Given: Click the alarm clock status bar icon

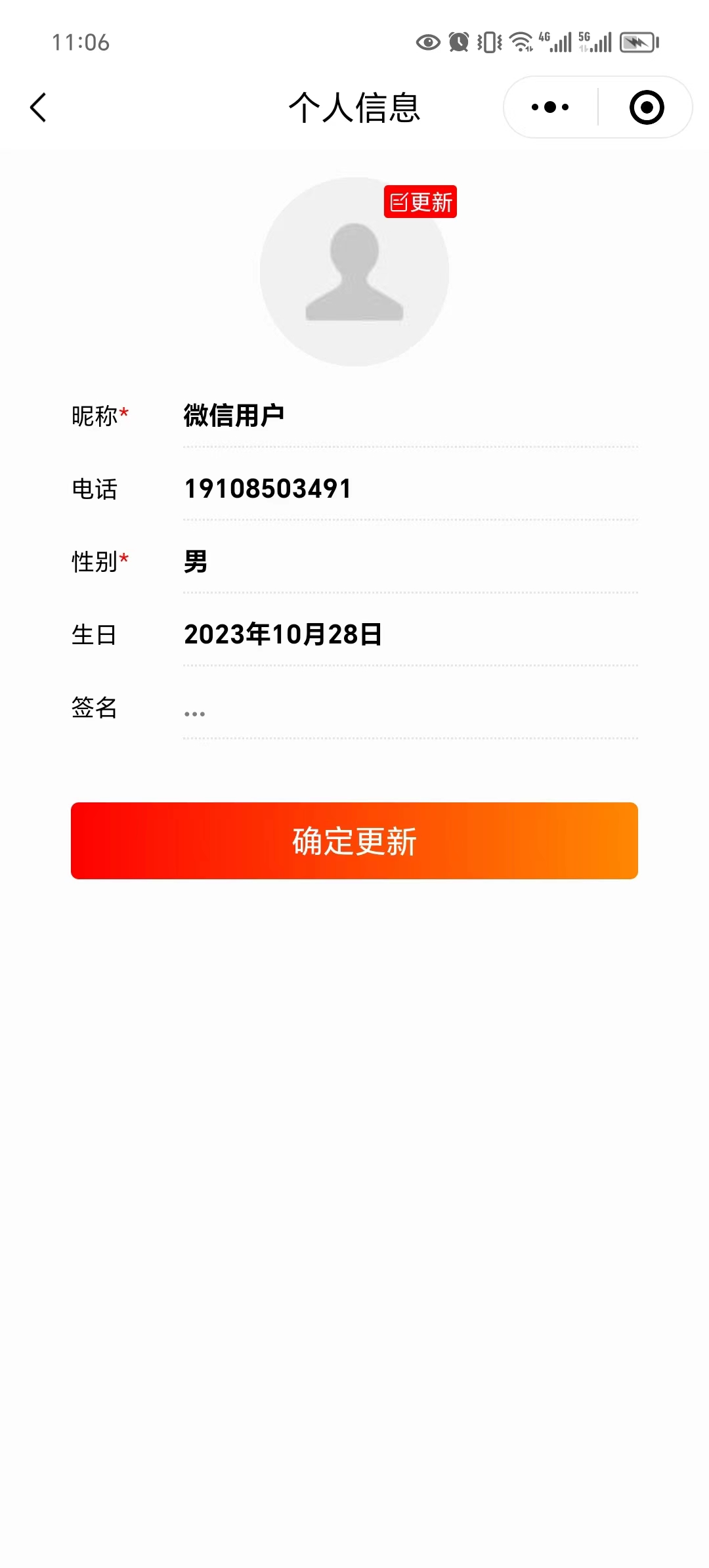Looking at the screenshot, I should tap(458, 42).
